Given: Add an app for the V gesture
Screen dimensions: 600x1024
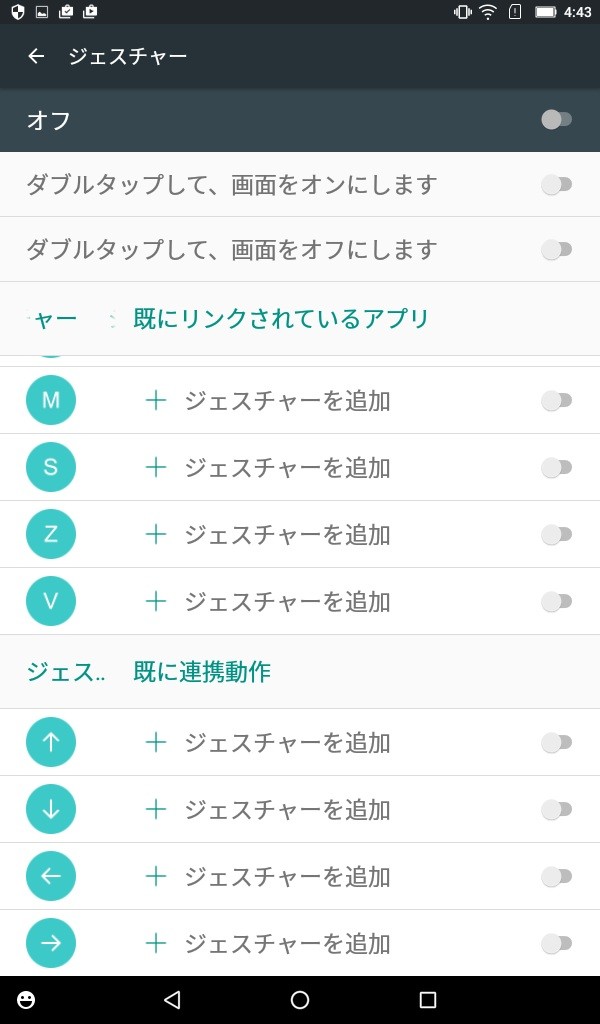Looking at the screenshot, I should click(x=268, y=601).
